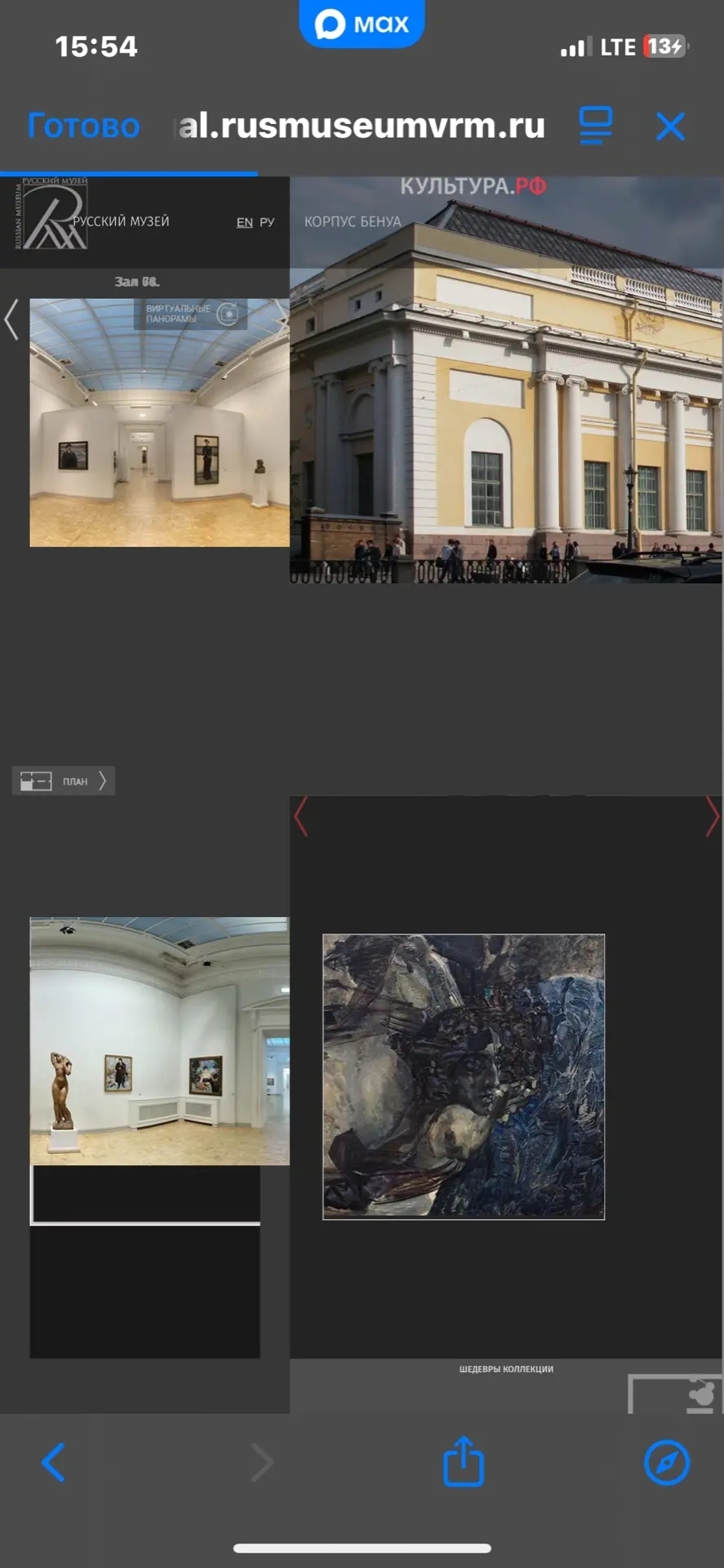The image size is (724, 1568).
Task: Select the РУ language option
Action: click(267, 222)
